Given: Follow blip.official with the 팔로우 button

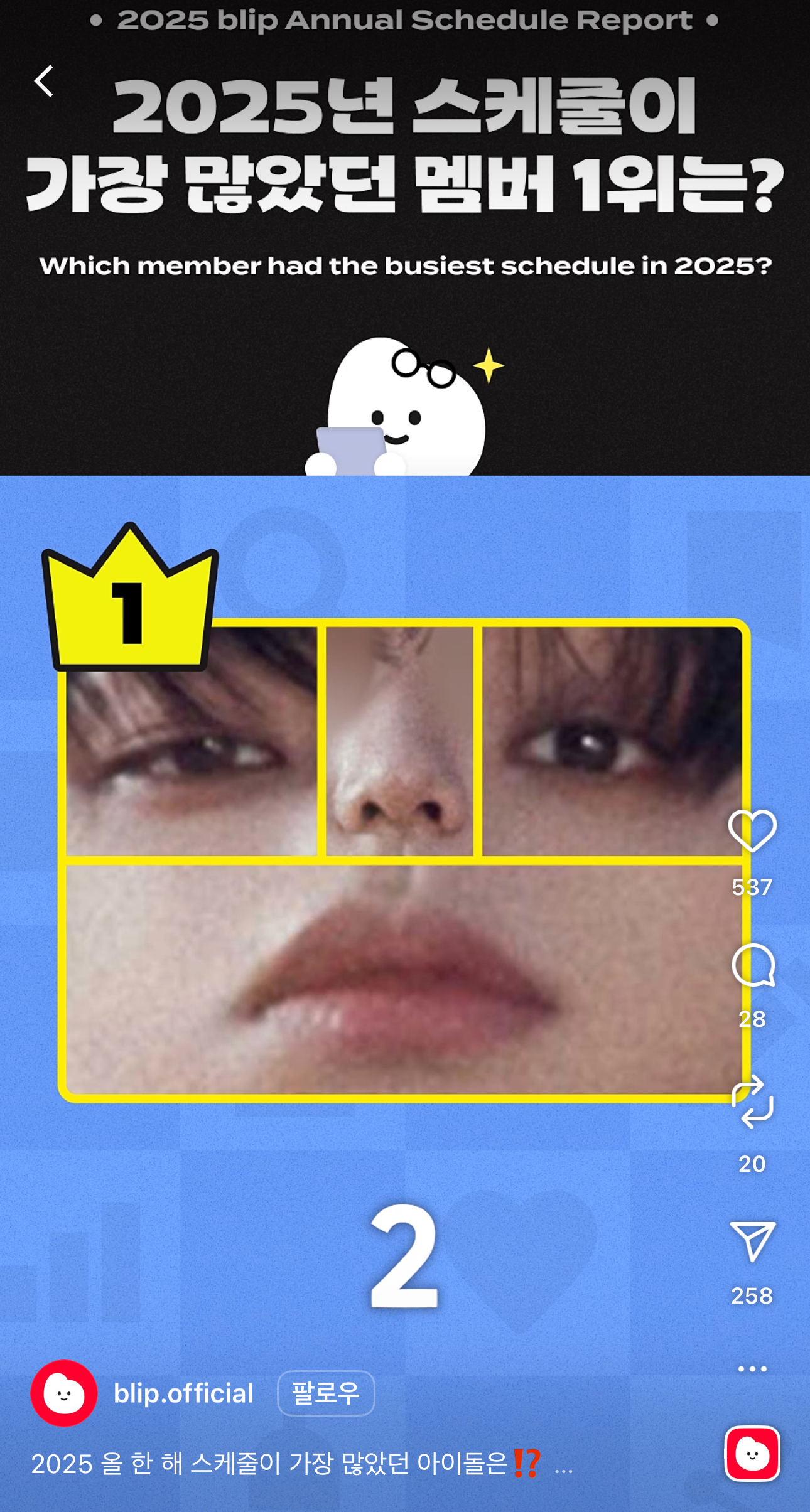Looking at the screenshot, I should [x=326, y=1393].
